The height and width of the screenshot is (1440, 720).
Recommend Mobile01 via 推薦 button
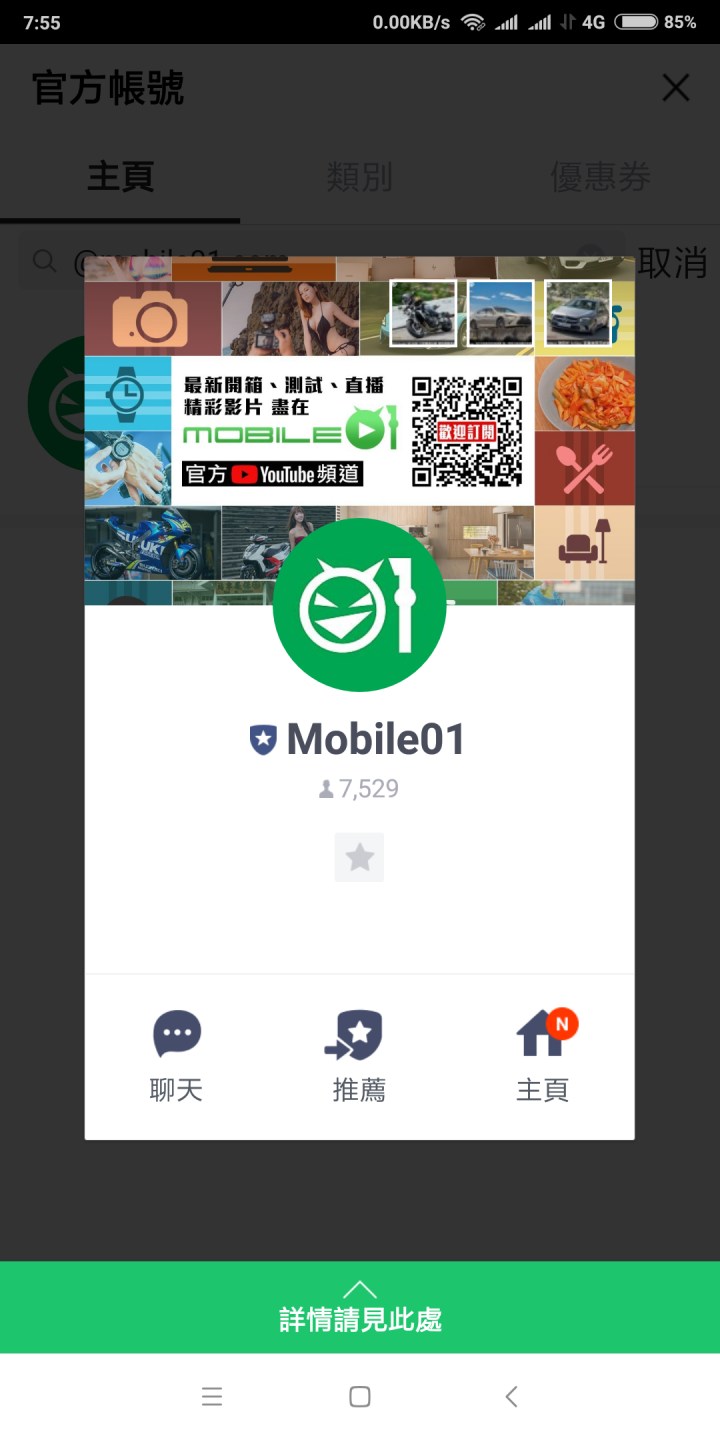(359, 1055)
